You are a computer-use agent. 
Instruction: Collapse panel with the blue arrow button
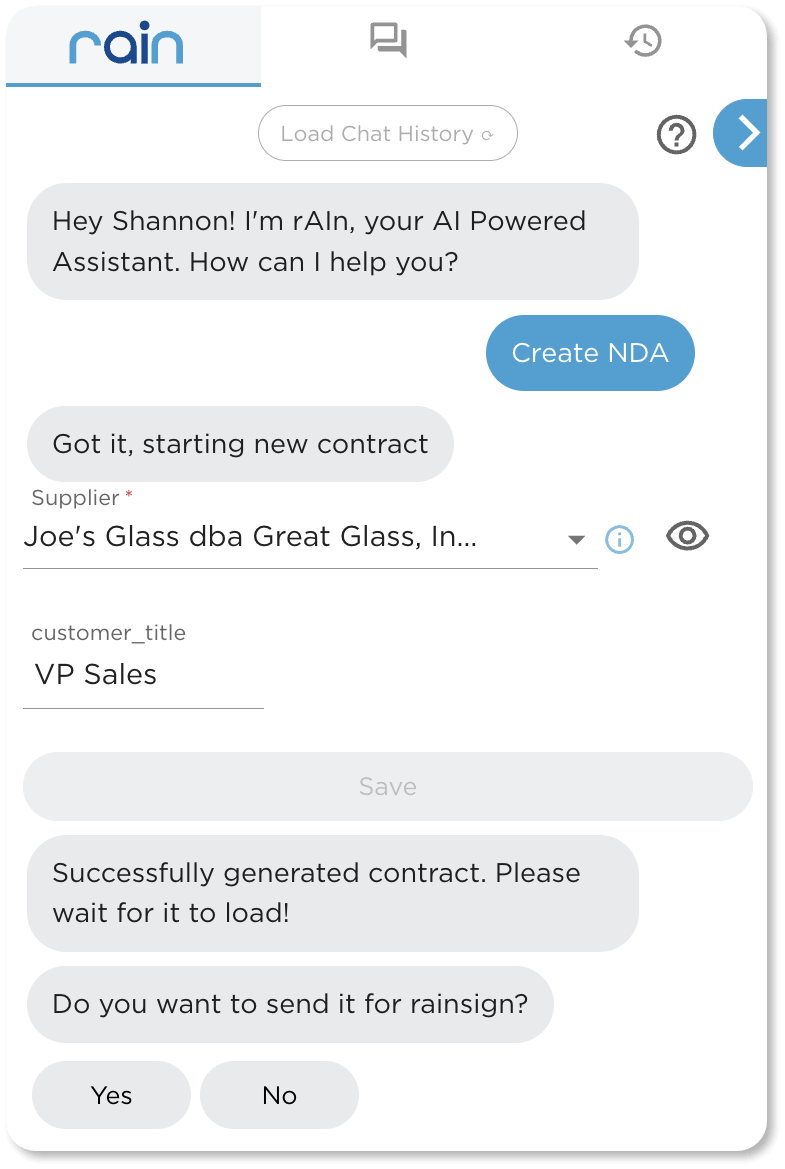[x=745, y=133]
